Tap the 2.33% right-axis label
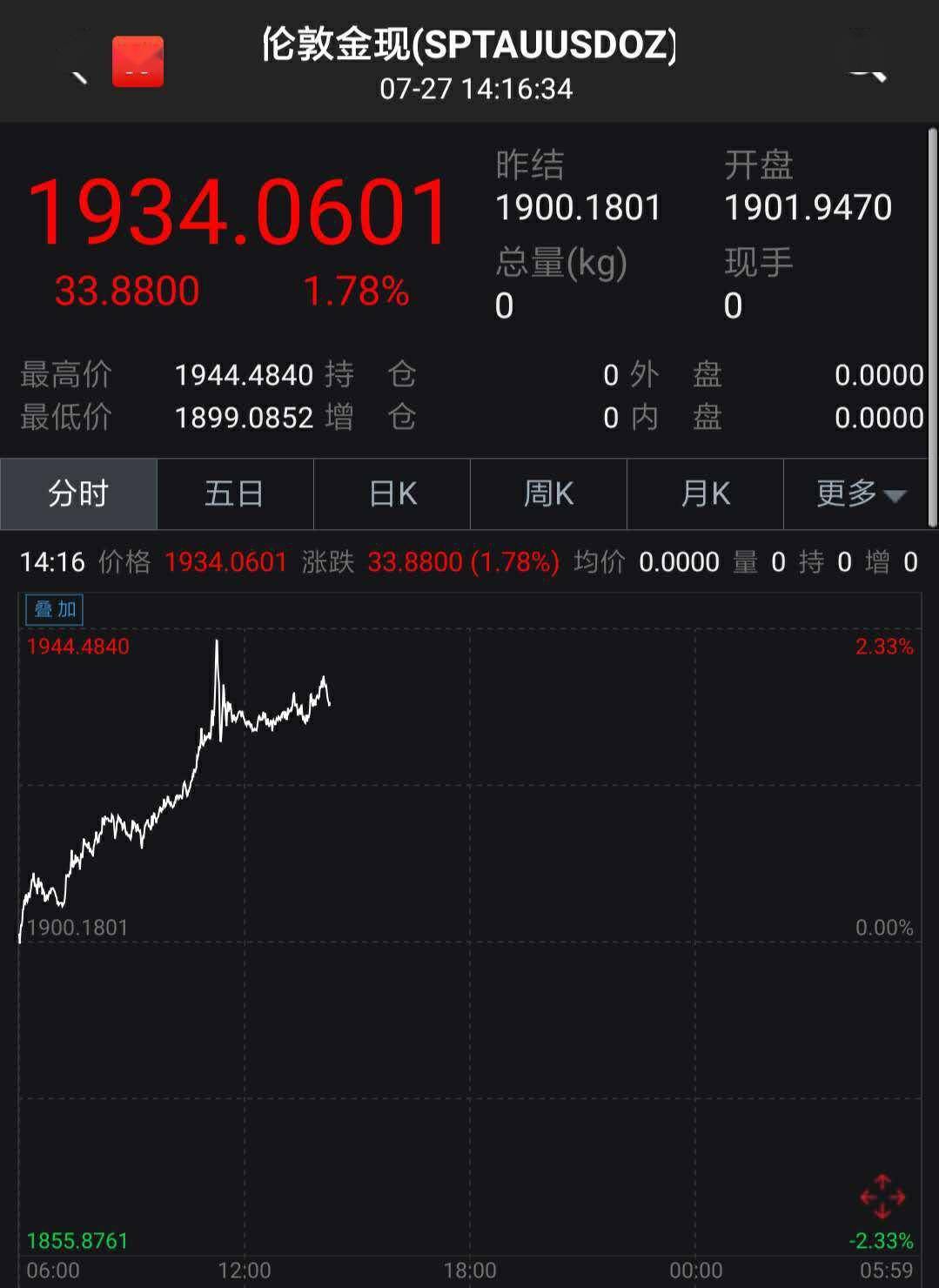939x1288 pixels. 883,646
